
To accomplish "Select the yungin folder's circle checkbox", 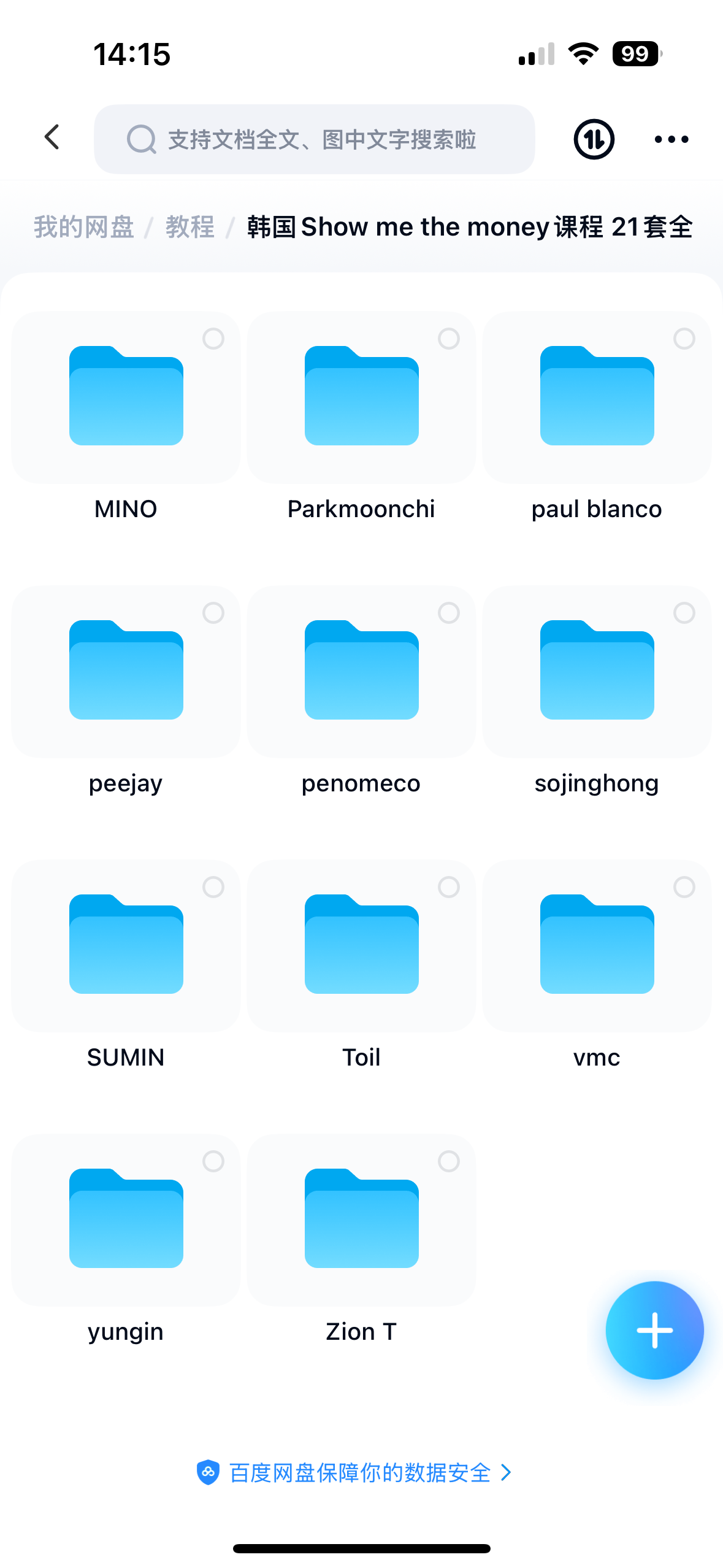I will (213, 1161).
